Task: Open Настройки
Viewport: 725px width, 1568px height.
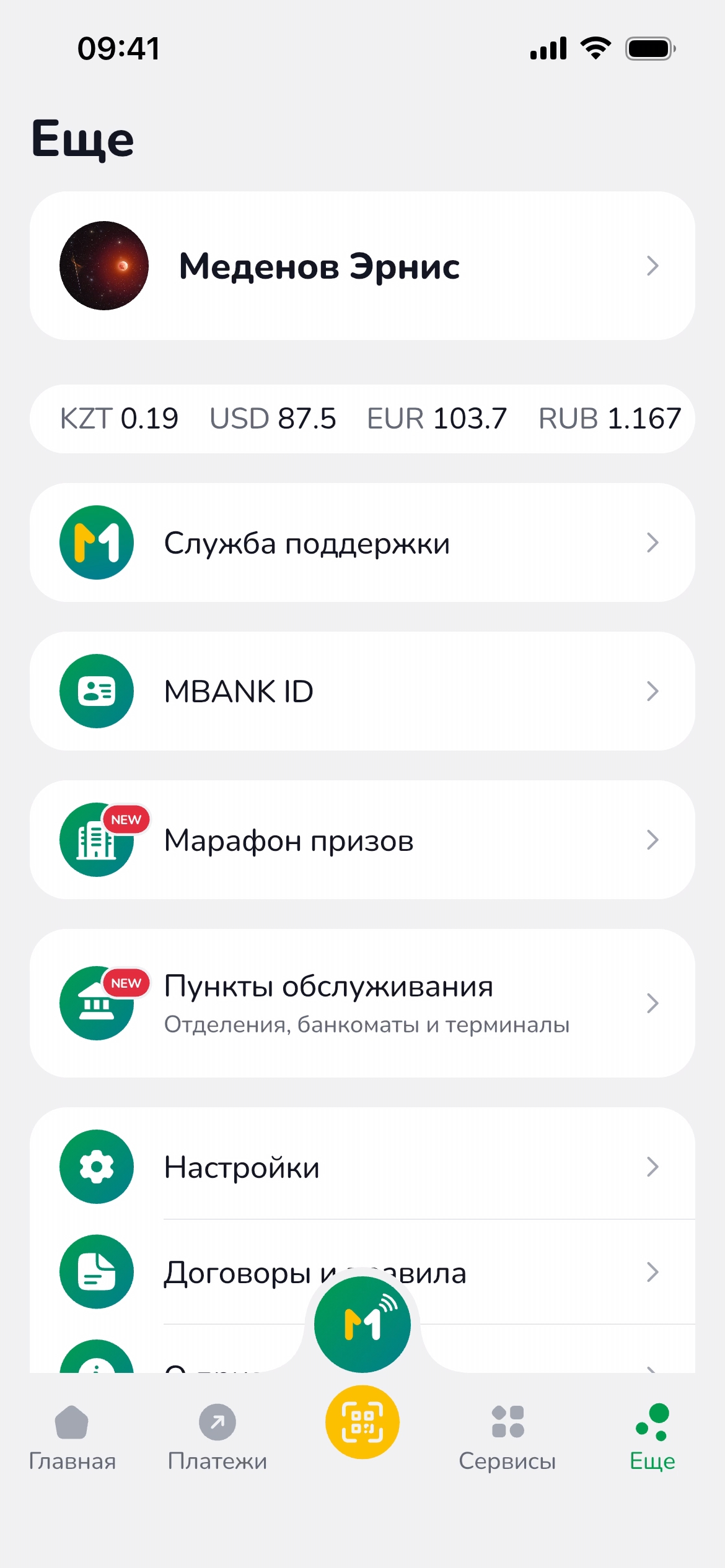Action: (x=362, y=1167)
